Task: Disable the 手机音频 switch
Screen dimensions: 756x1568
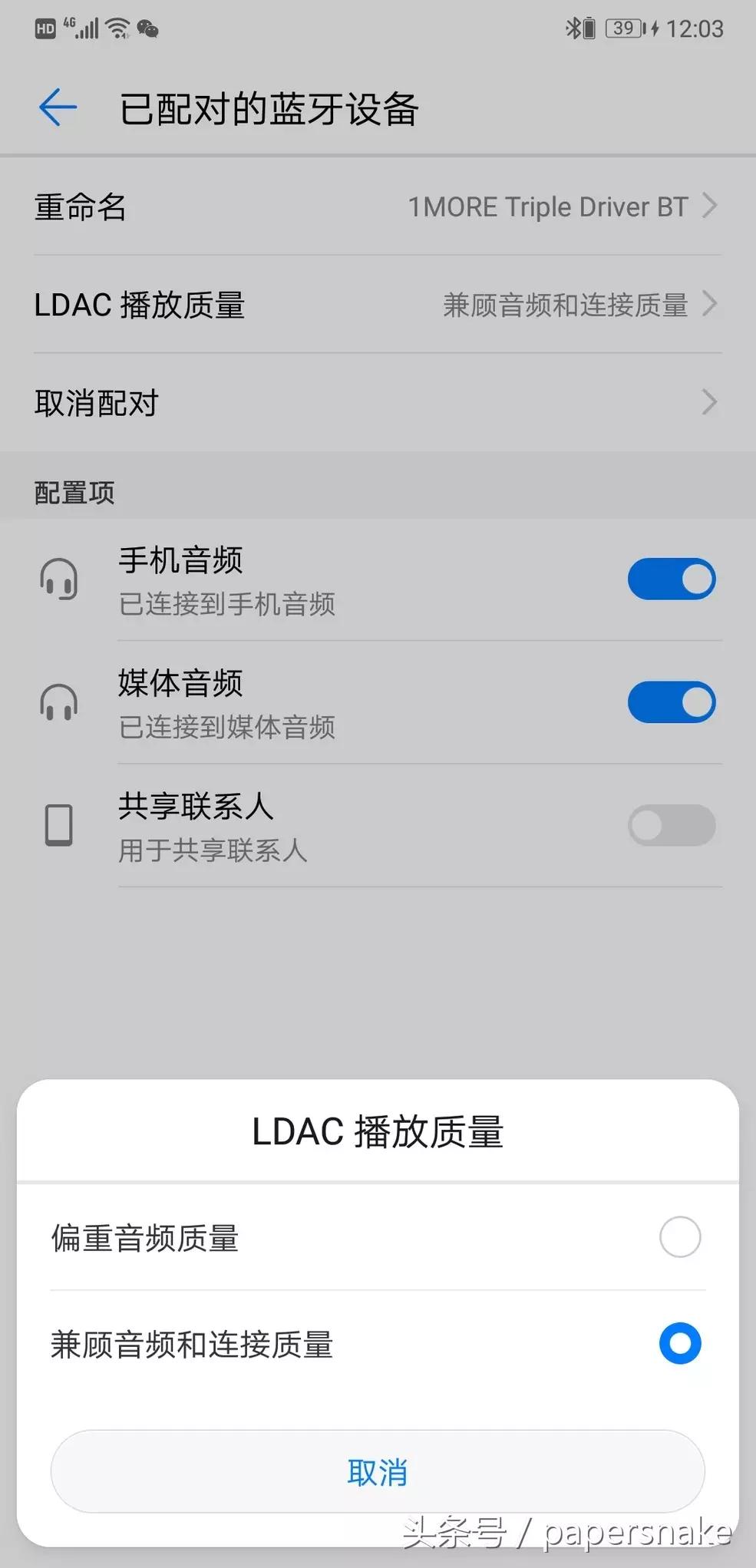Action: [672, 579]
